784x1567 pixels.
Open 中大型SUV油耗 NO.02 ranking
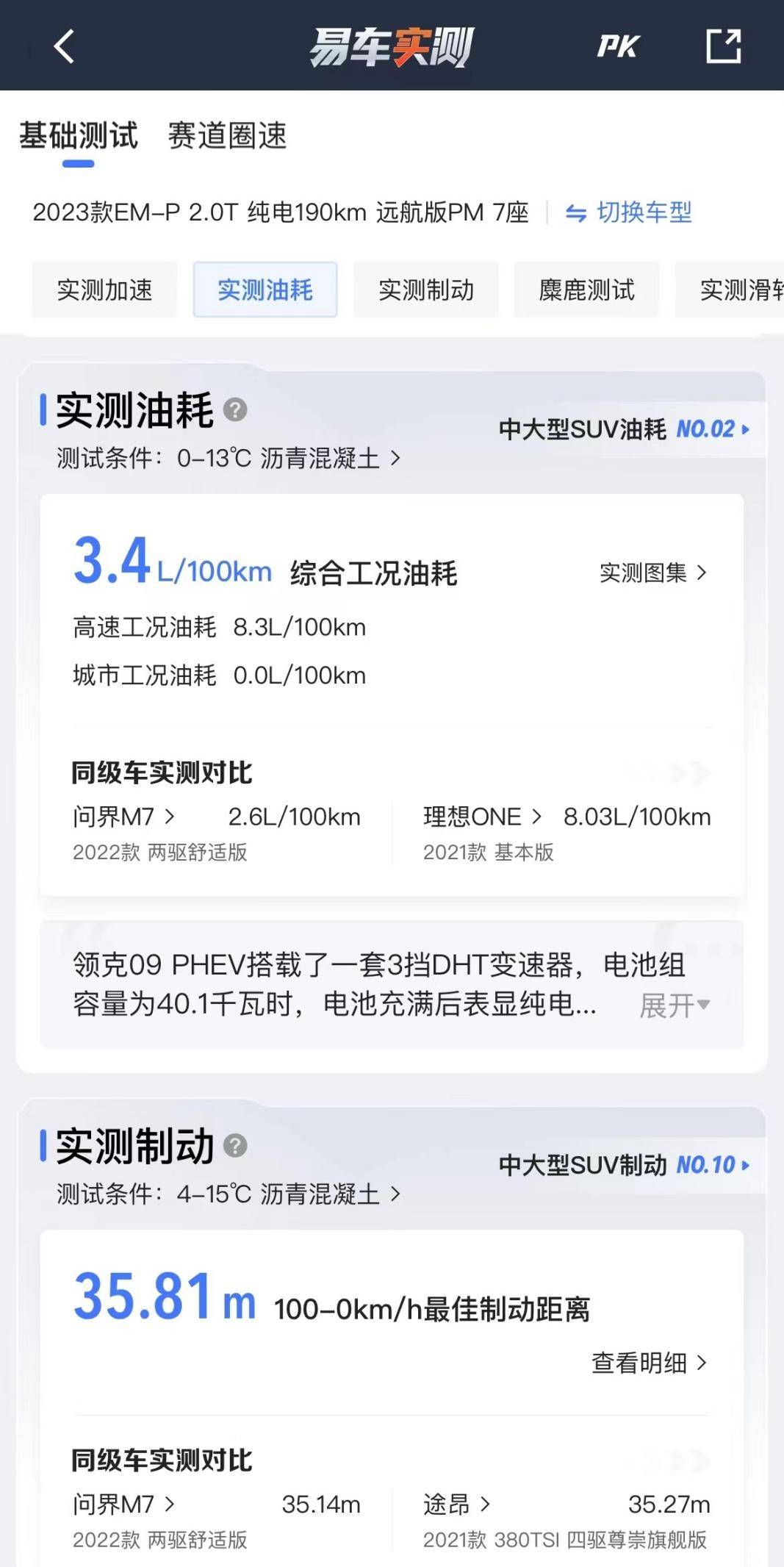(625, 428)
